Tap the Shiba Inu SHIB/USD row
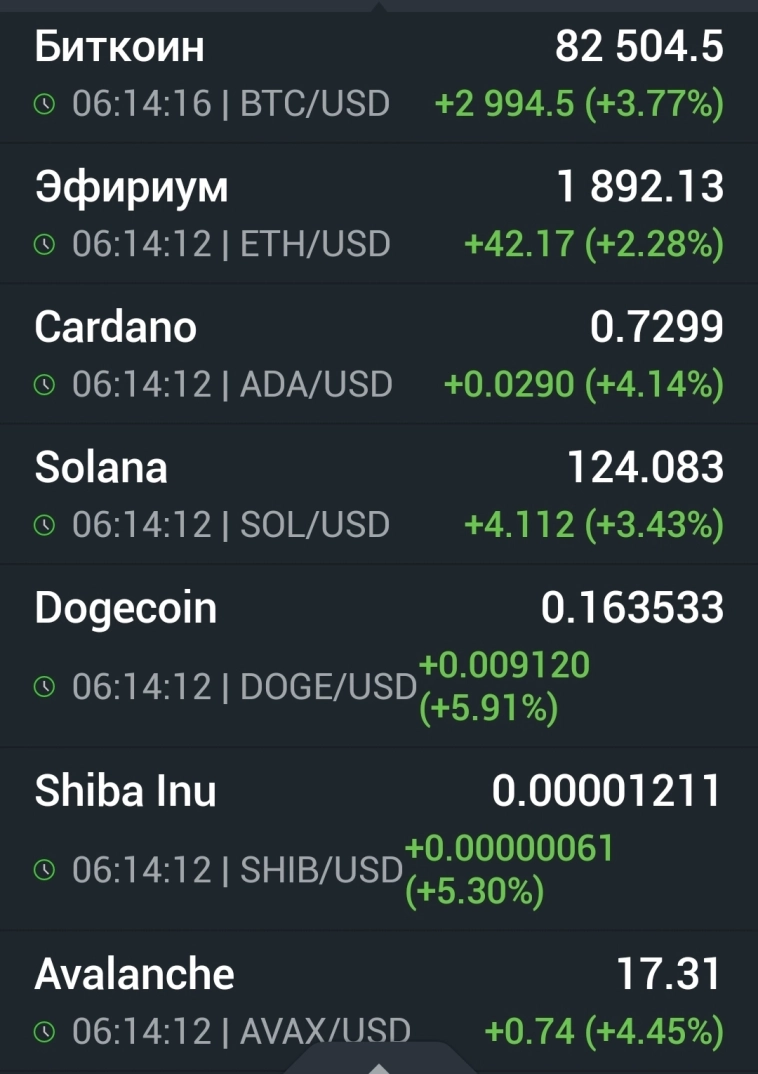 378,838
